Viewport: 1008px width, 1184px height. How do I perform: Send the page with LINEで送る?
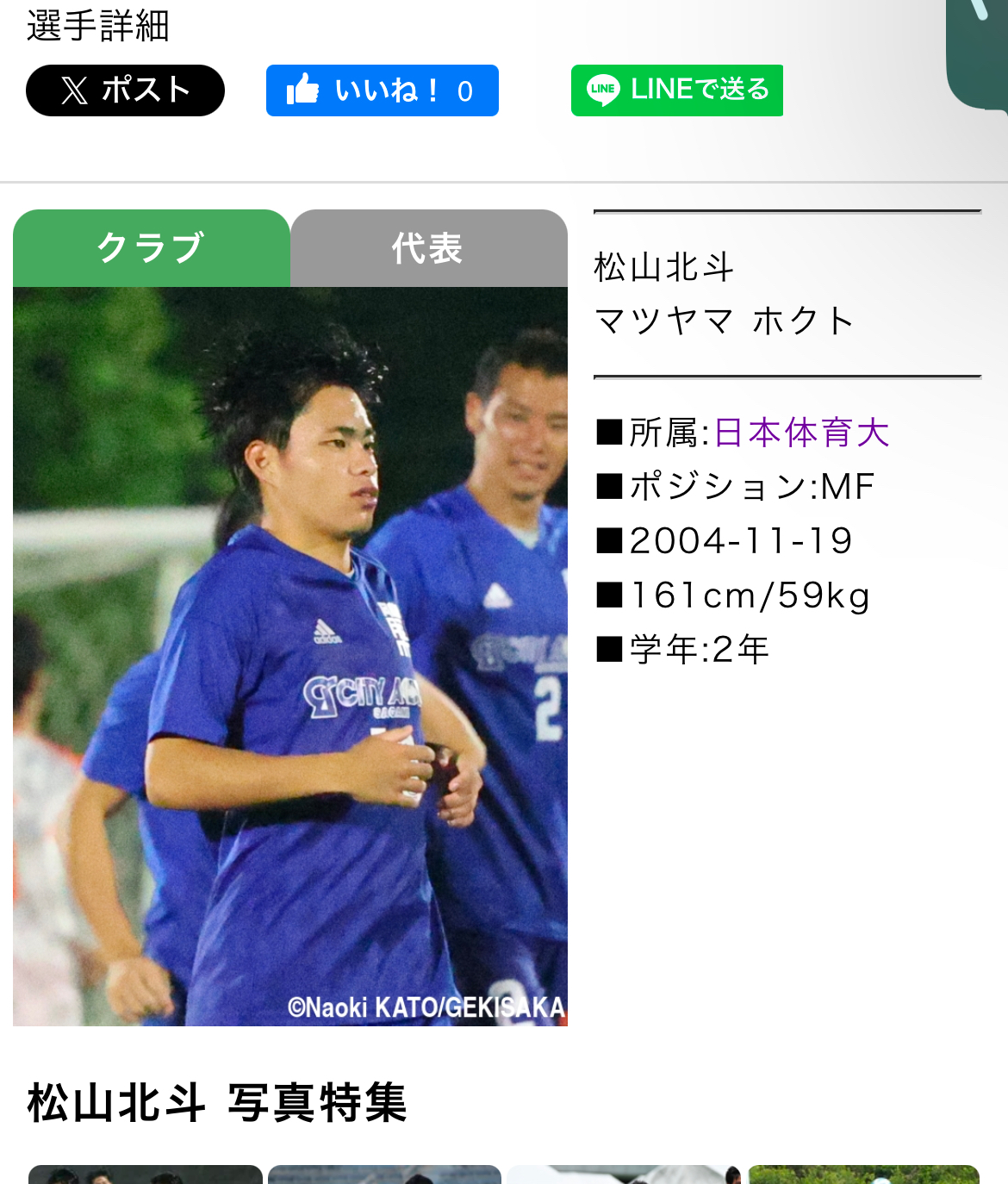(676, 90)
